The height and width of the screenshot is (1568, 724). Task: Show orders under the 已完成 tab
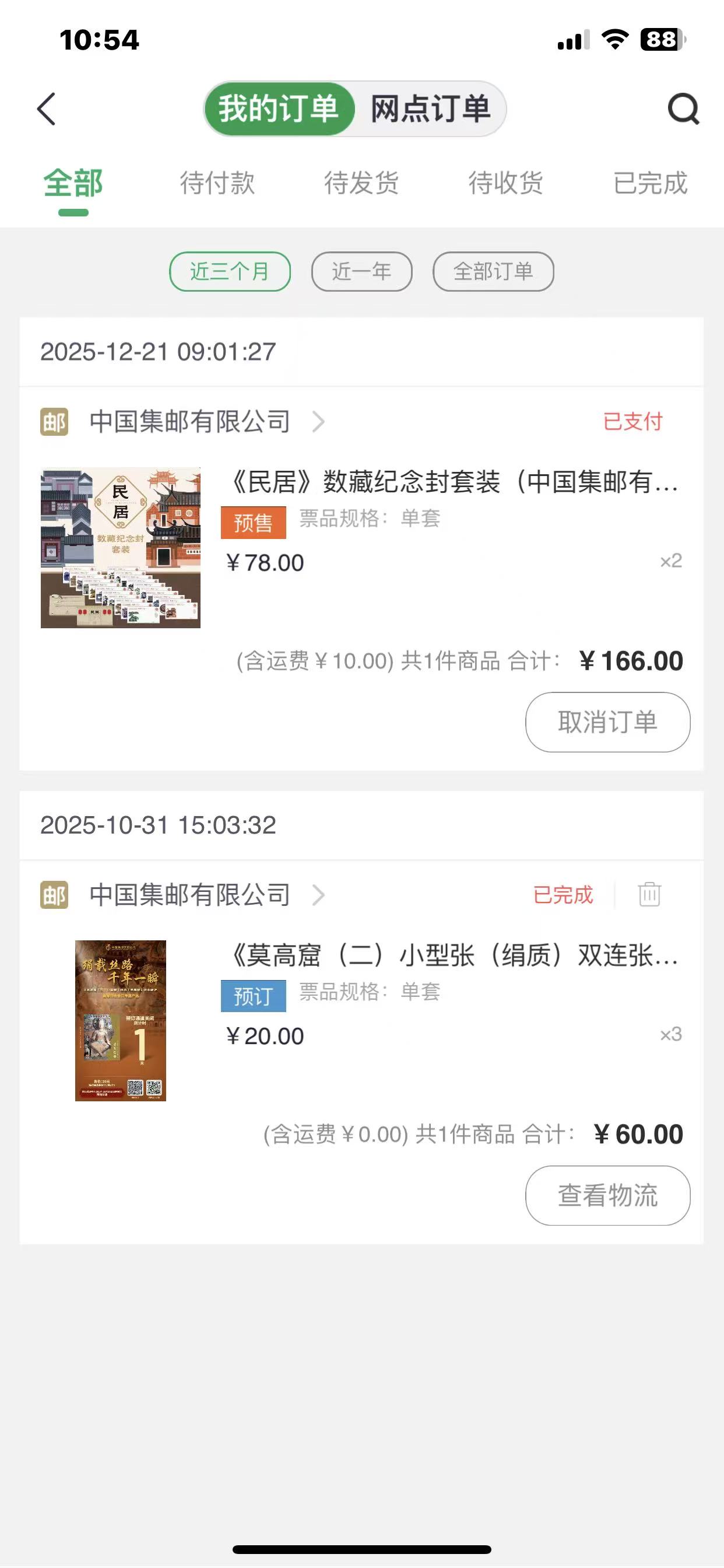[650, 183]
